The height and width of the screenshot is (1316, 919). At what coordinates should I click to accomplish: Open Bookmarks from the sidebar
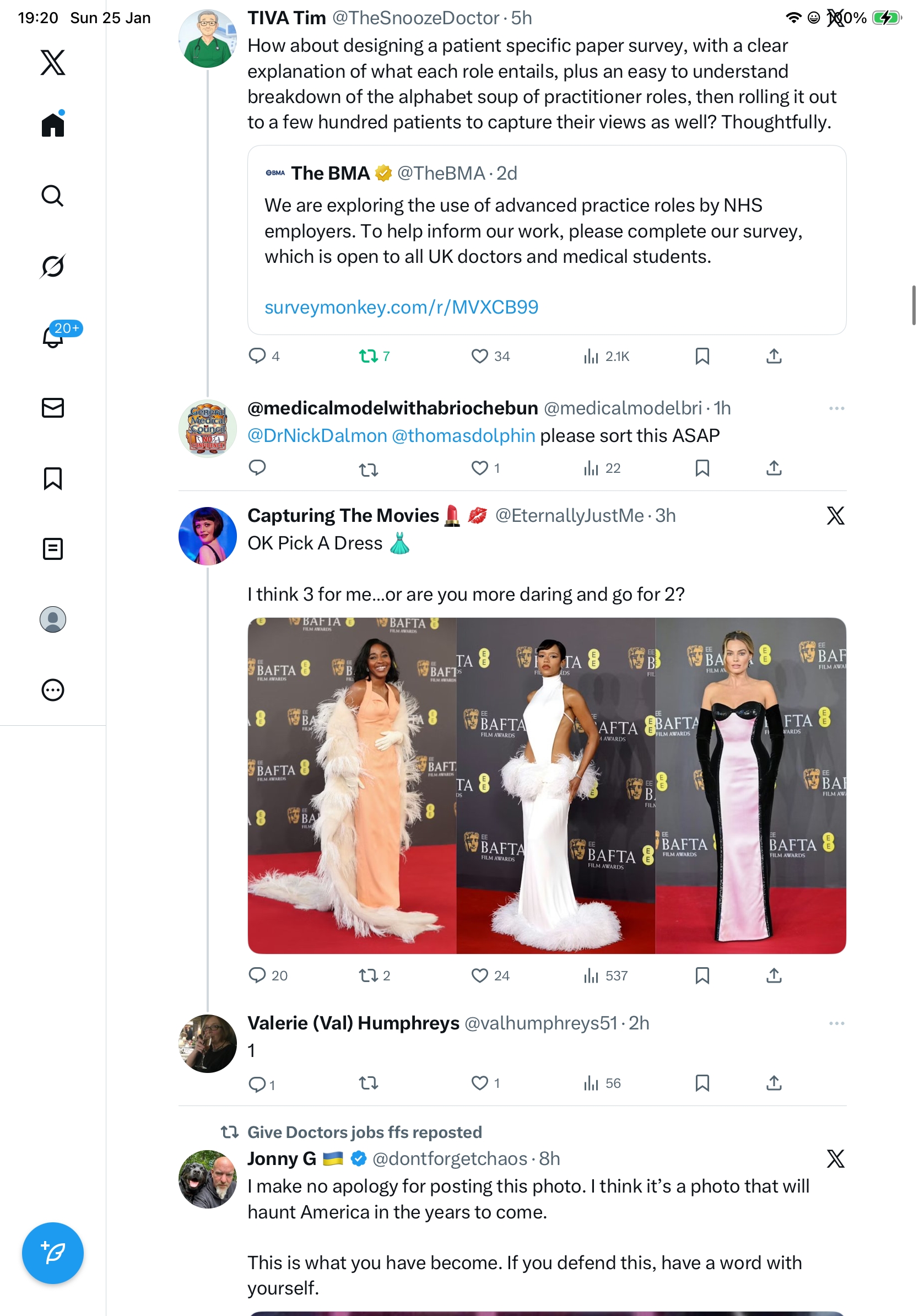click(x=53, y=478)
